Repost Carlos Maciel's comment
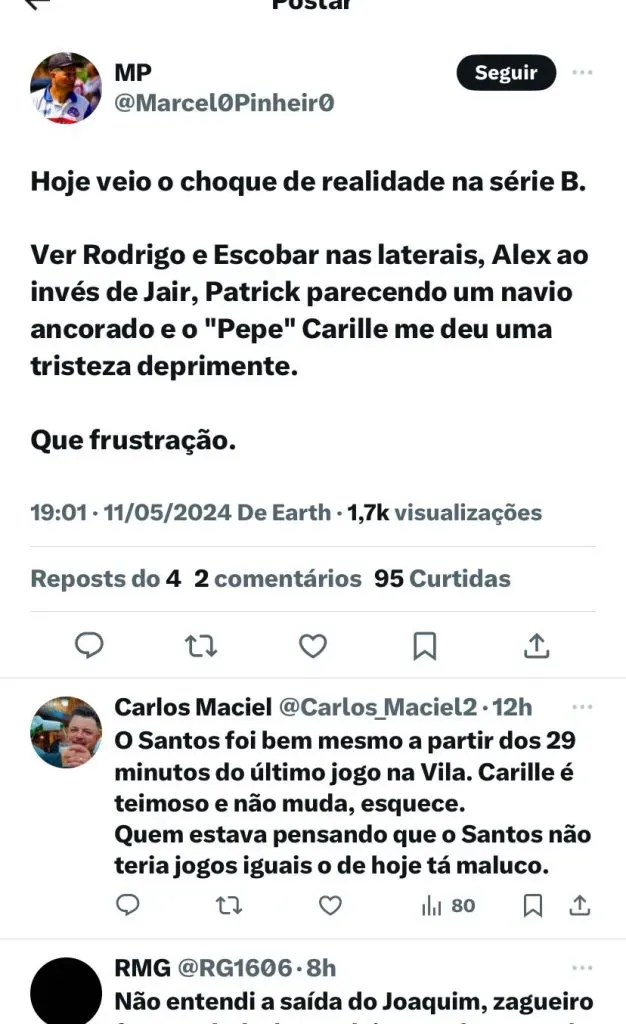The width and height of the screenshot is (626, 1024). pos(229,906)
